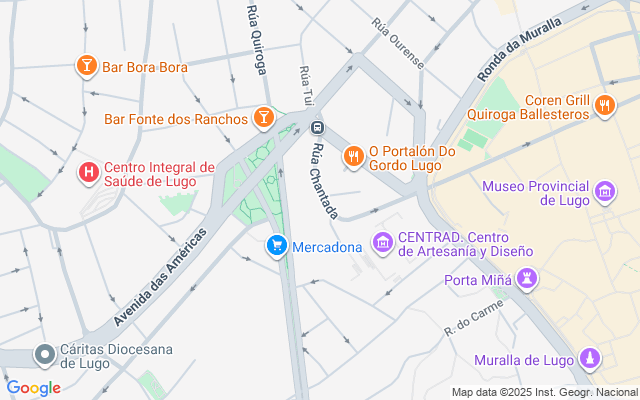Open the Bar Bora Bora marker

87,67
